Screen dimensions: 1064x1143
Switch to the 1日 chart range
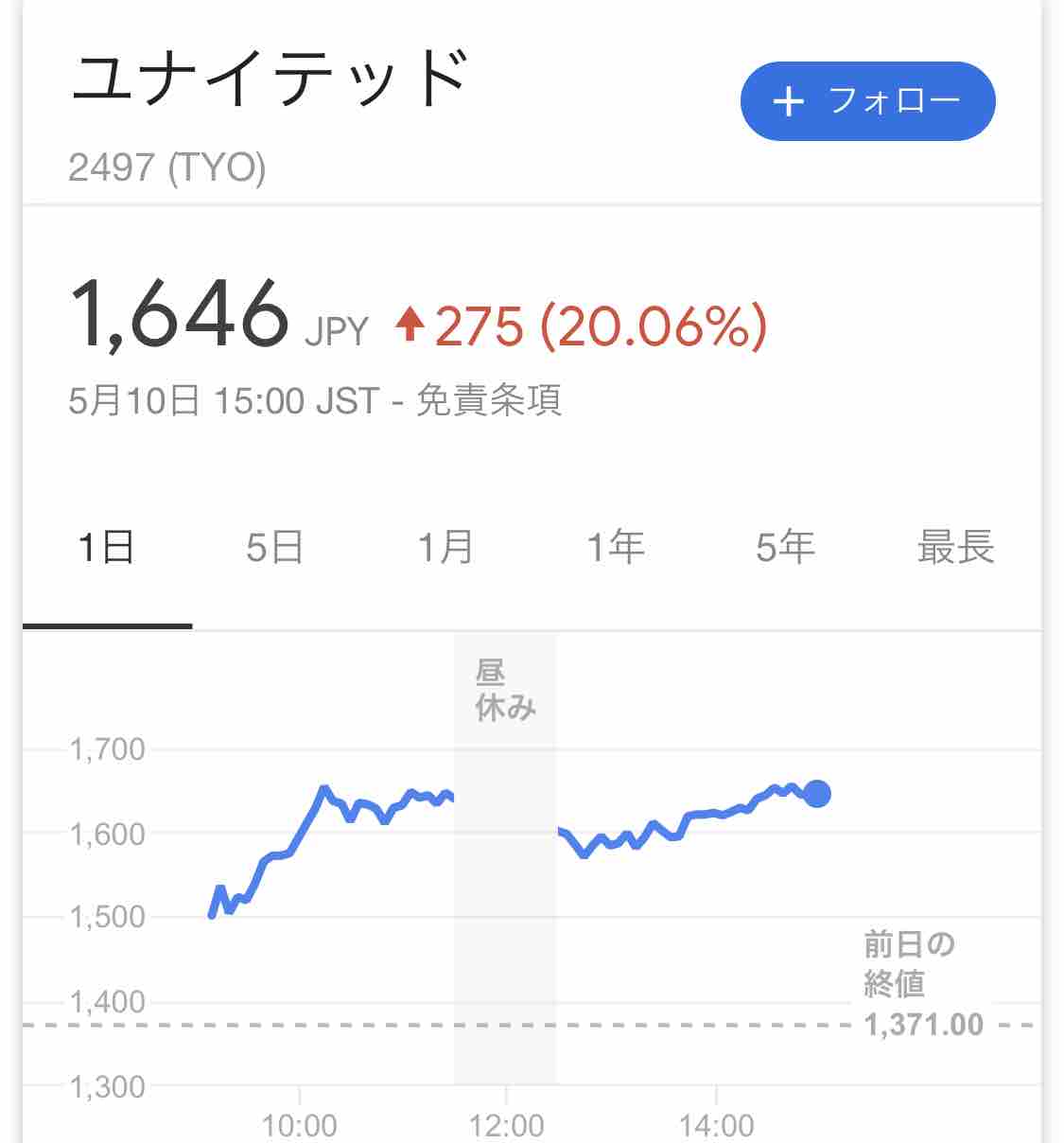[x=106, y=548]
